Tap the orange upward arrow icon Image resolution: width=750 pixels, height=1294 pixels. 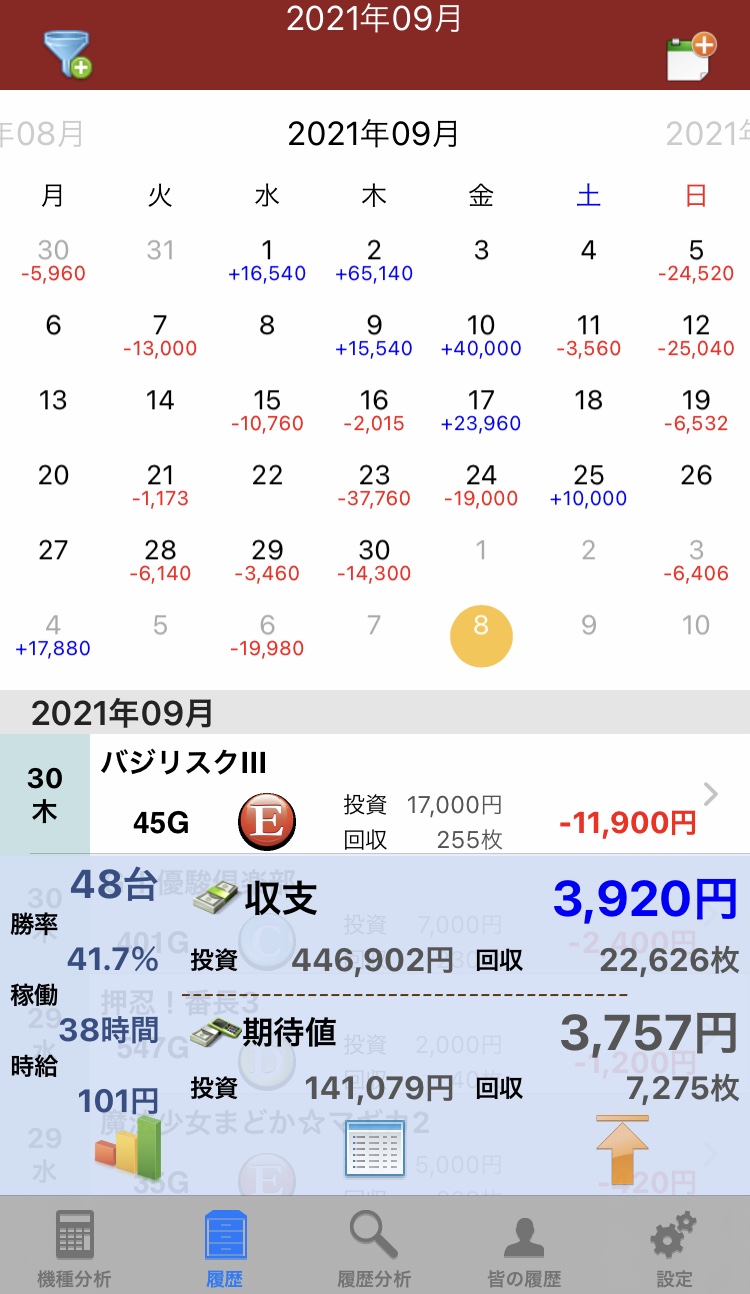[x=622, y=1149]
